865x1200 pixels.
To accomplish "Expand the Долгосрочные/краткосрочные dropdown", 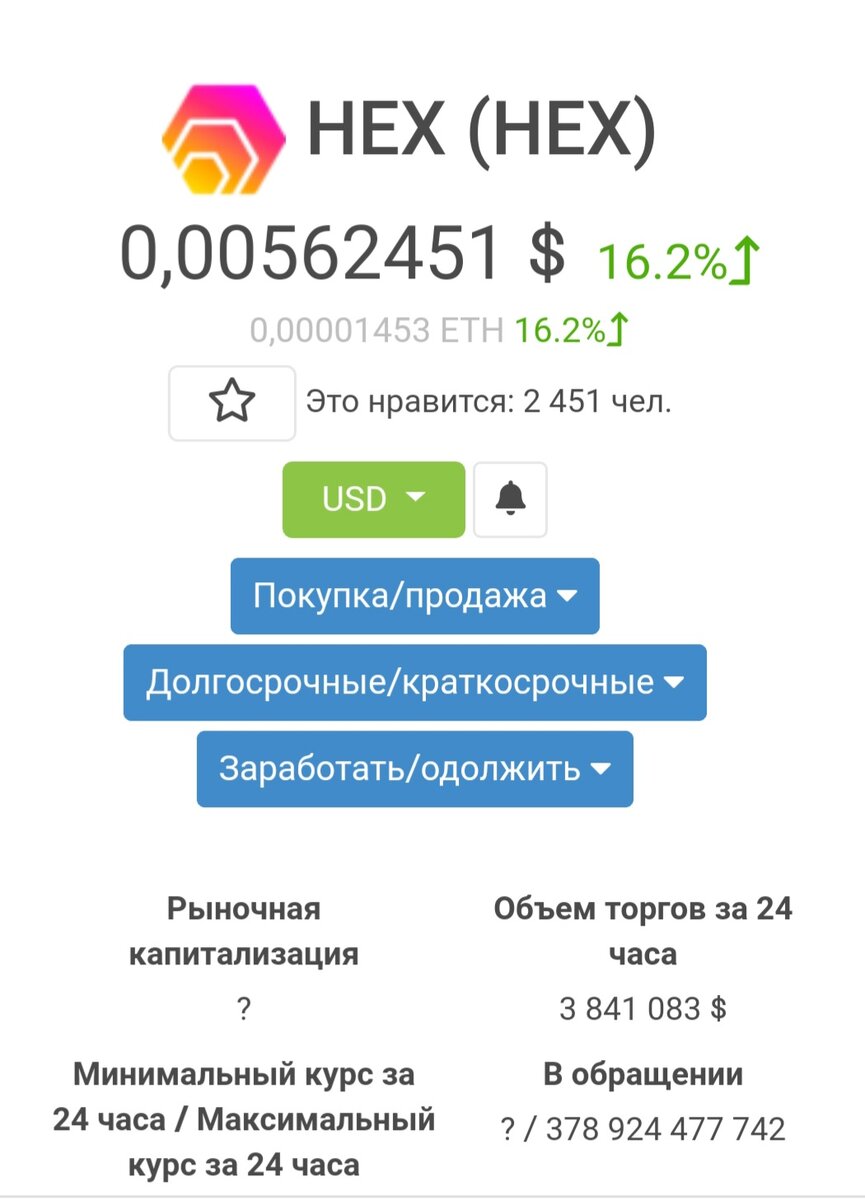I will [414, 683].
